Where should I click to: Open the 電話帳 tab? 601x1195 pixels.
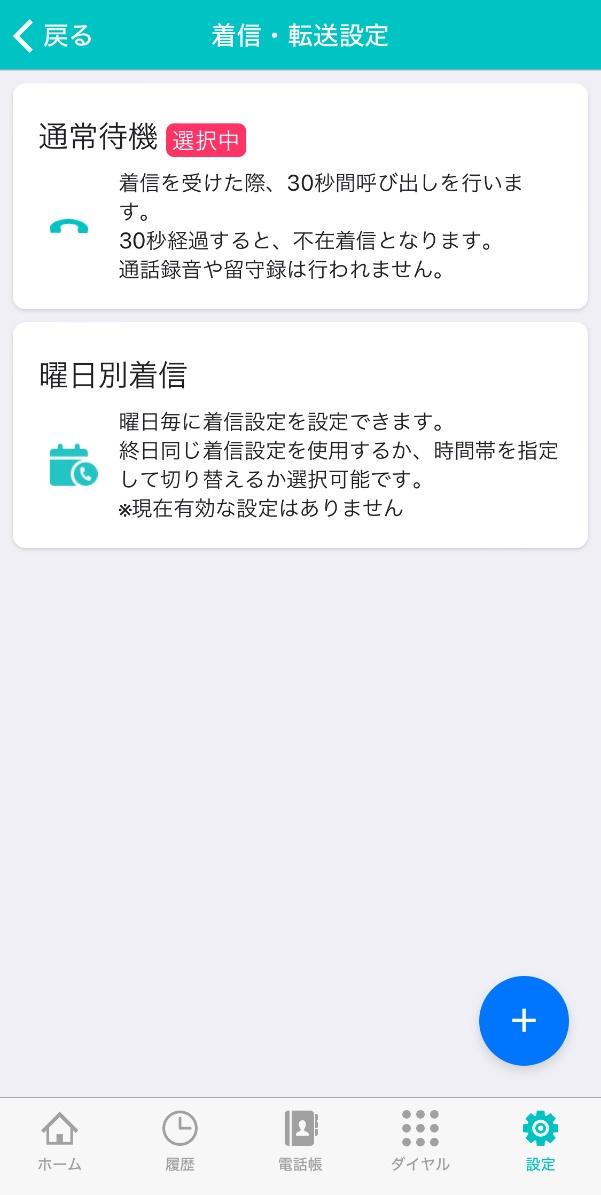click(300, 1140)
